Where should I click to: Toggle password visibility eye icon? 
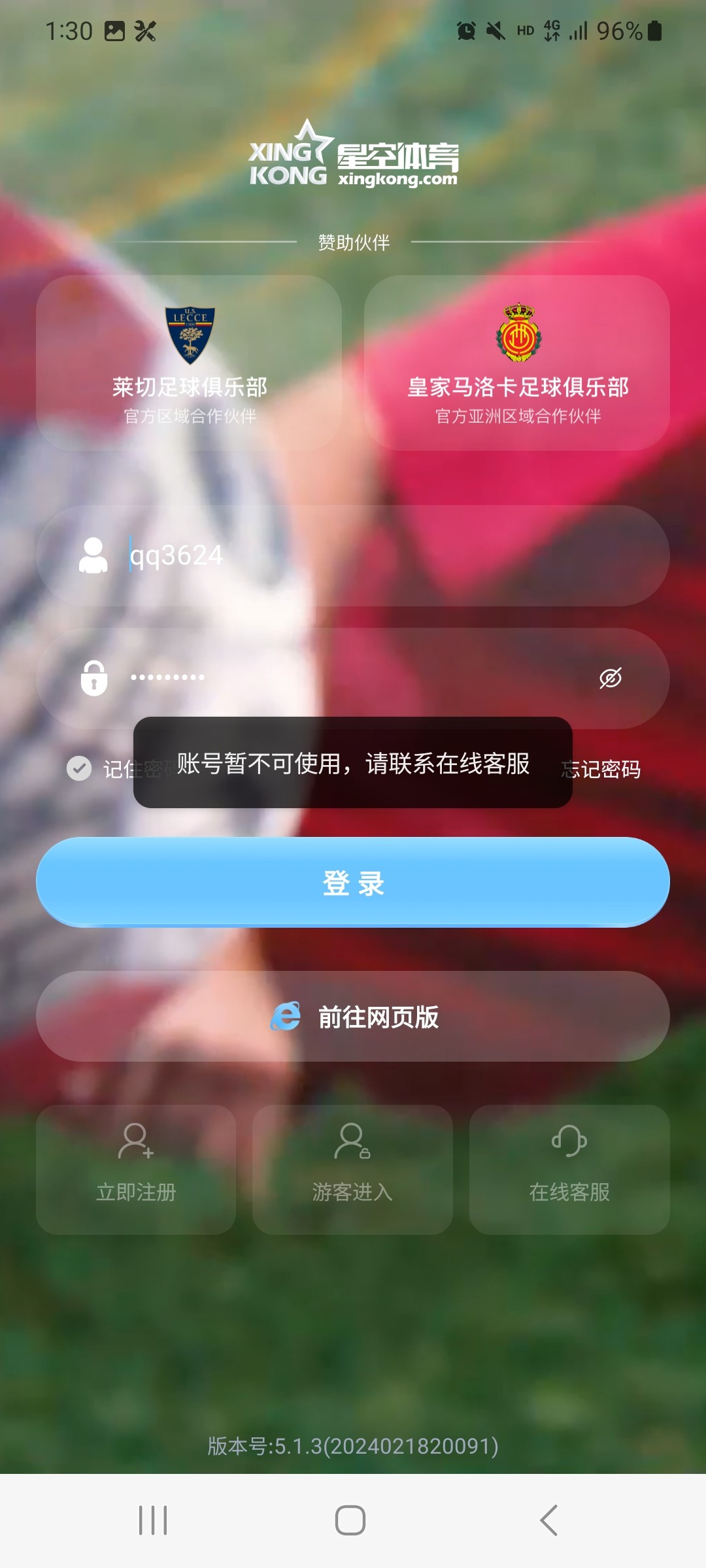click(x=610, y=678)
